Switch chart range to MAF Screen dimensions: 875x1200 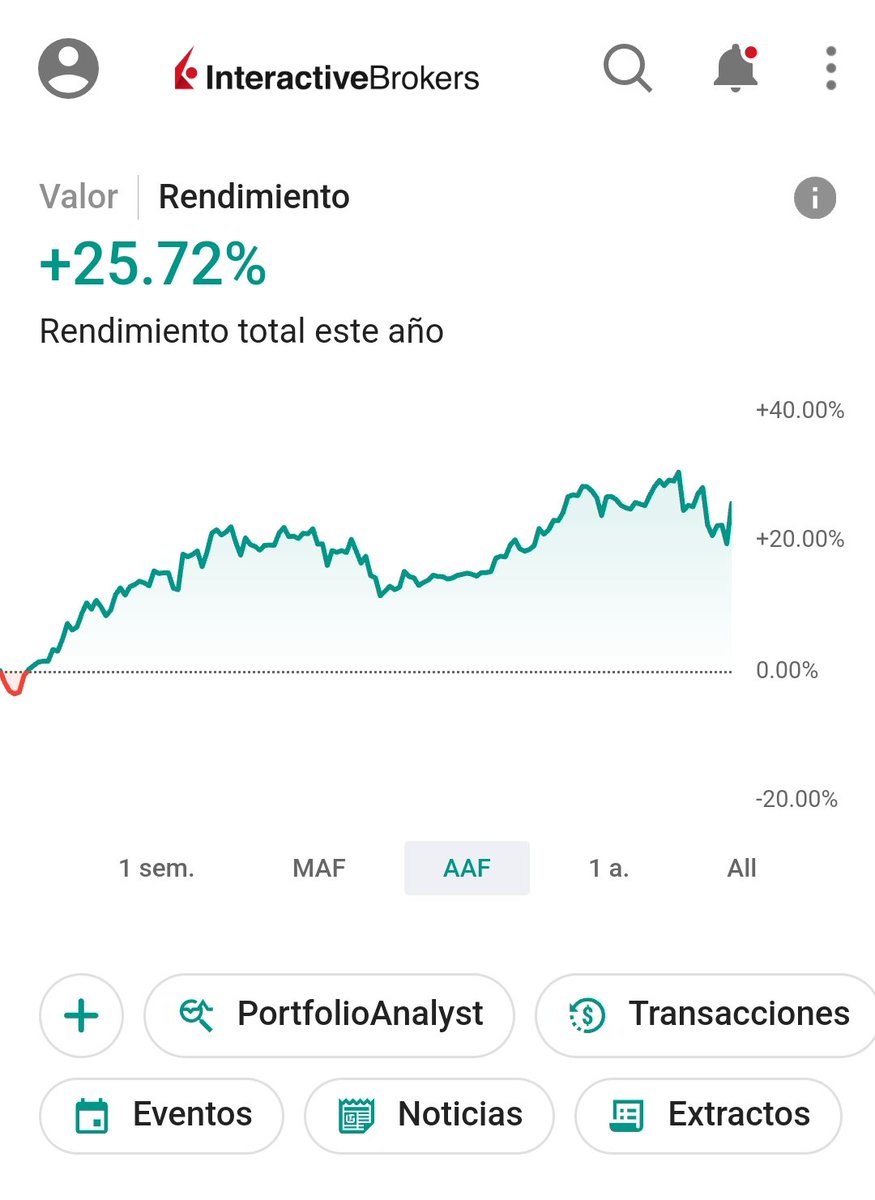click(x=319, y=868)
